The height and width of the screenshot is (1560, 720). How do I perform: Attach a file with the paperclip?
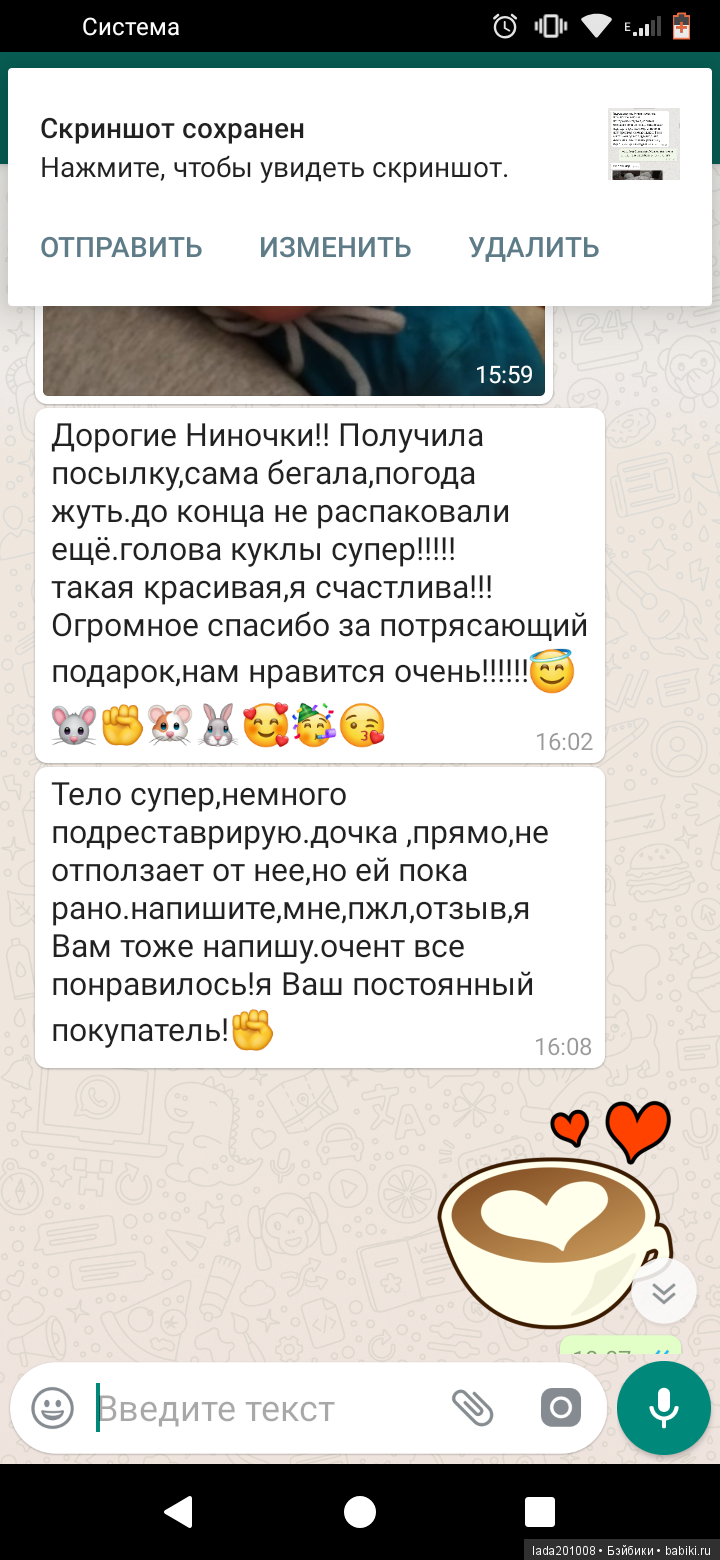[x=473, y=1409]
